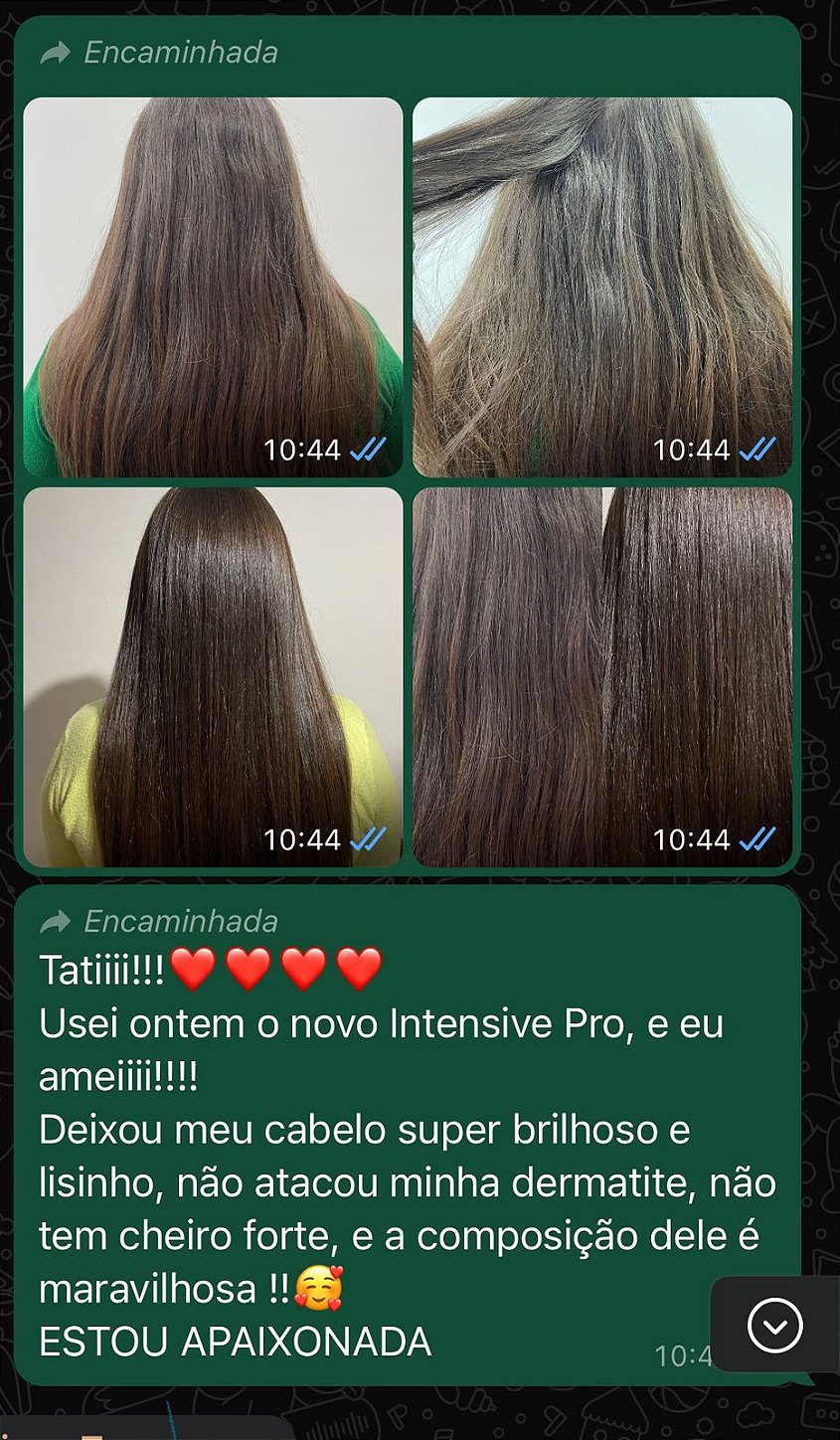Open the side-by-side hair comparison photo
This screenshot has width=840, height=1440.
click(602, 676)
